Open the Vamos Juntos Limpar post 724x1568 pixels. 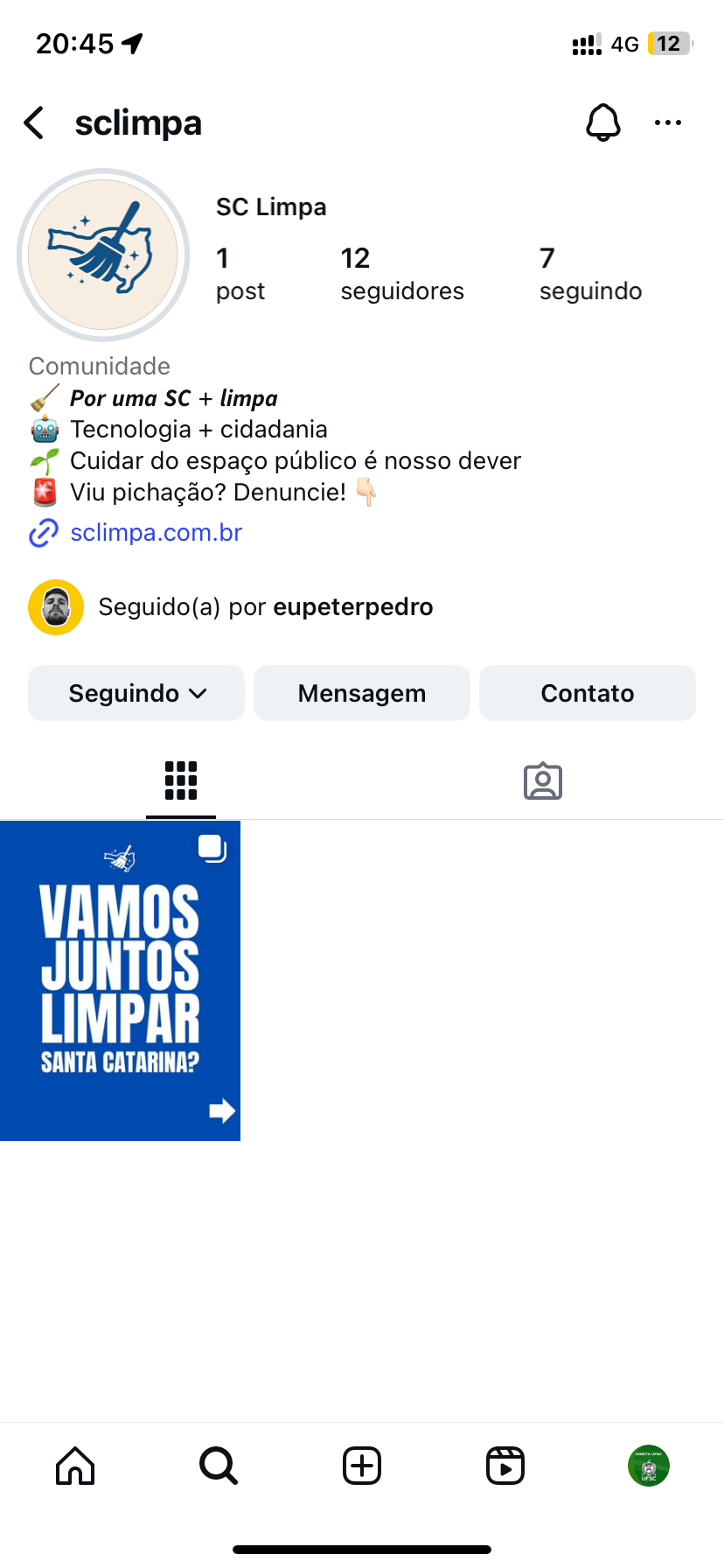(x=121, y=980)
